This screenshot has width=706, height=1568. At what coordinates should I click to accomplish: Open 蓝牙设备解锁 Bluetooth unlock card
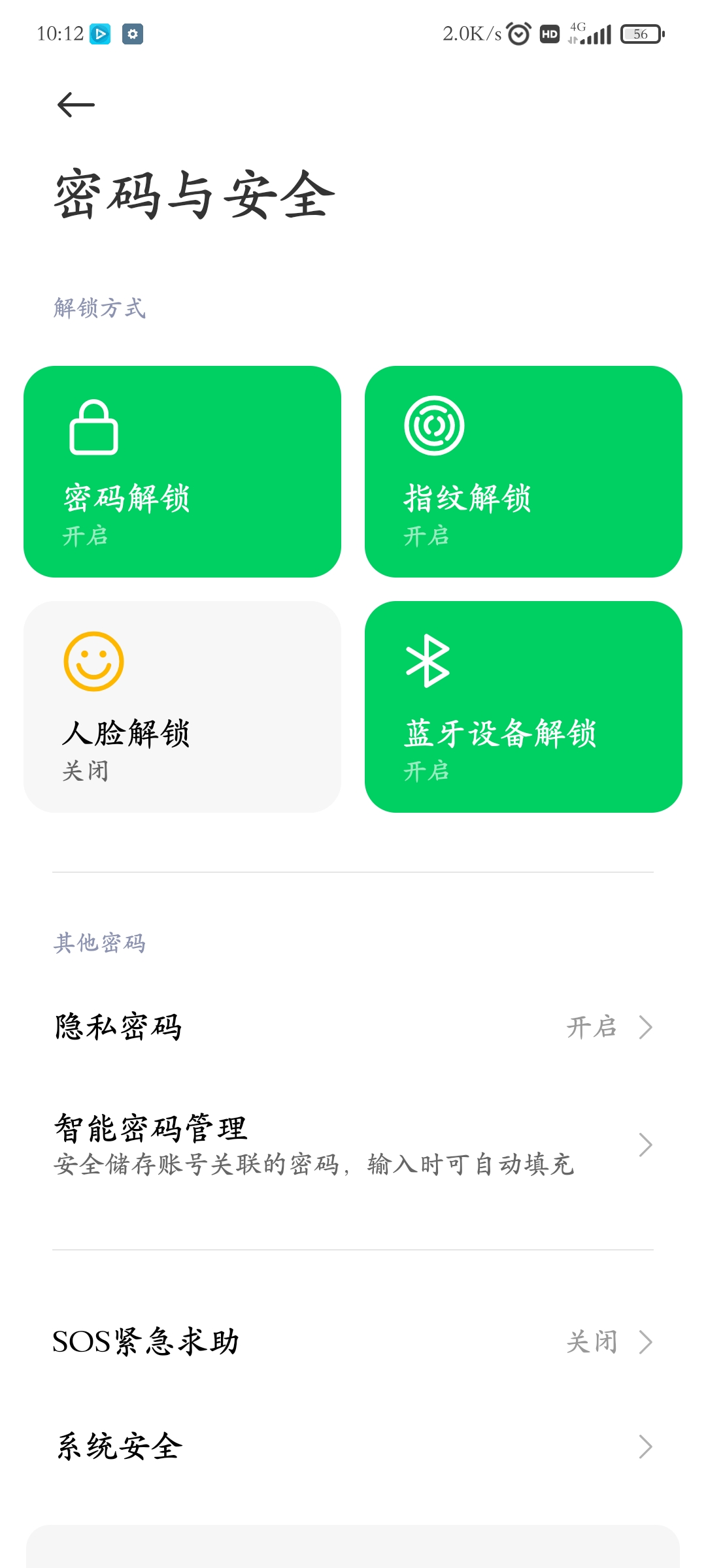pos(523,707)
